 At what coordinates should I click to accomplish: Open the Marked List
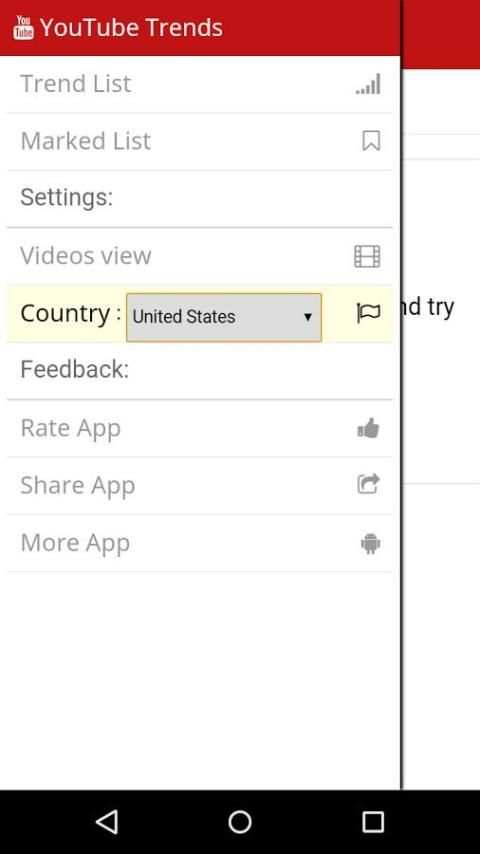click(x=200, y=142)
